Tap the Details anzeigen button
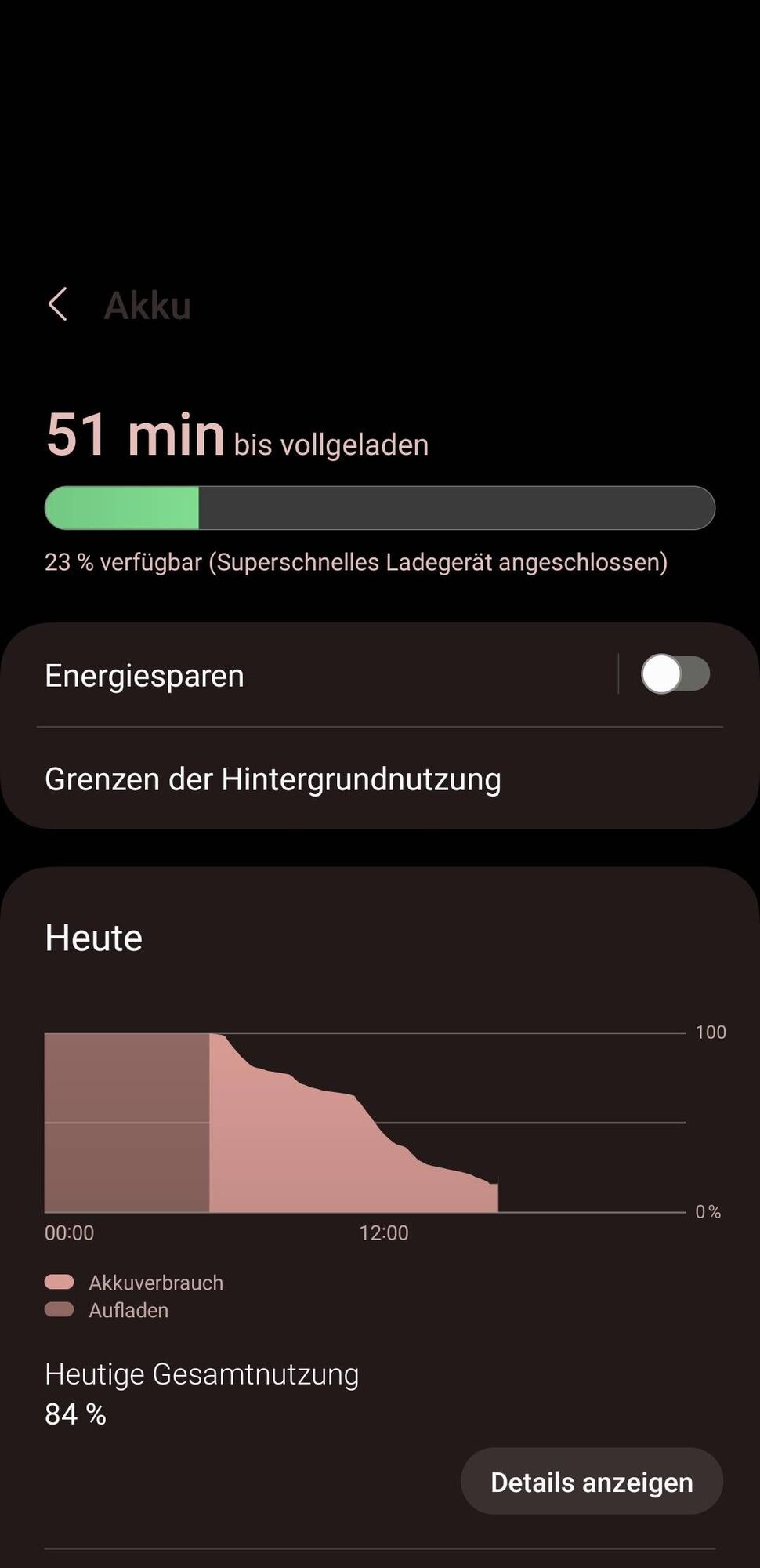760x1568 pixels. click(592, 1482)
